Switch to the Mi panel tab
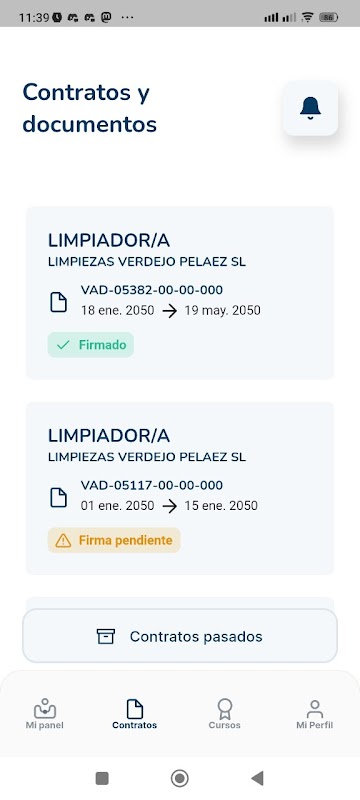This screenshot has height=800, width=360. coord(45,714)
